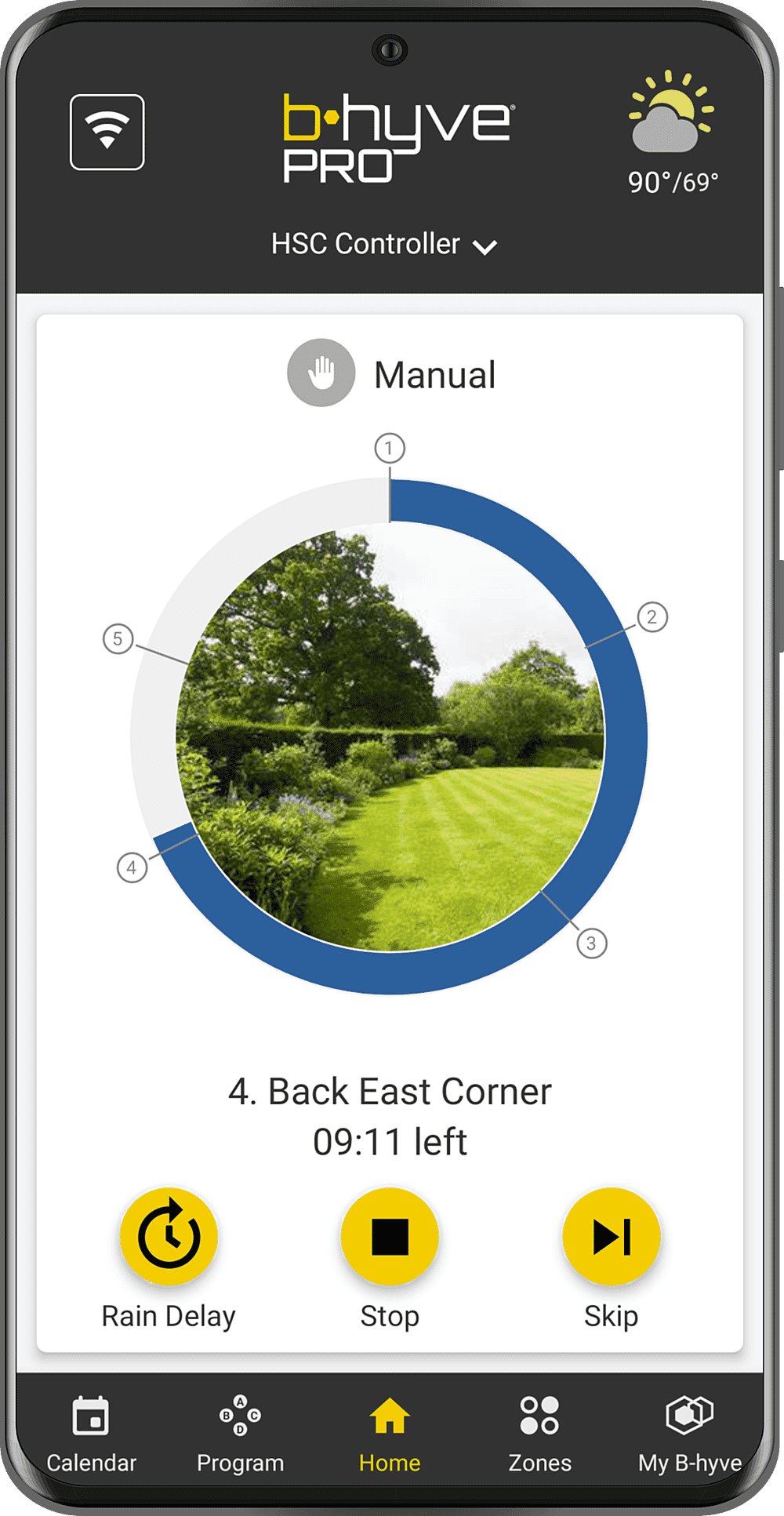This screenshot has width=784, height=1516.
Task: Switch to the Program tab
Action: click(x=240, y=1434)
